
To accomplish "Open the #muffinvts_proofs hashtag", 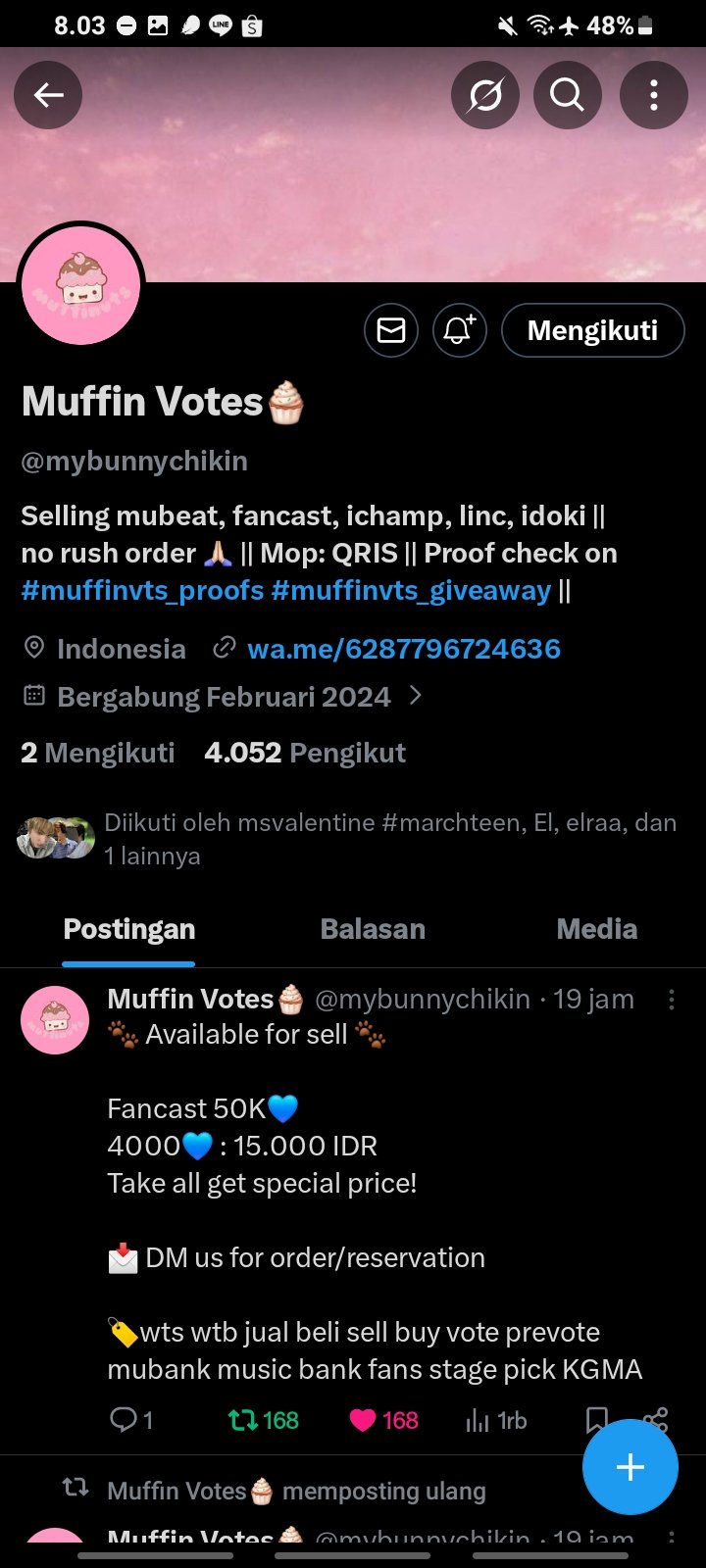I will click(143, 591).
